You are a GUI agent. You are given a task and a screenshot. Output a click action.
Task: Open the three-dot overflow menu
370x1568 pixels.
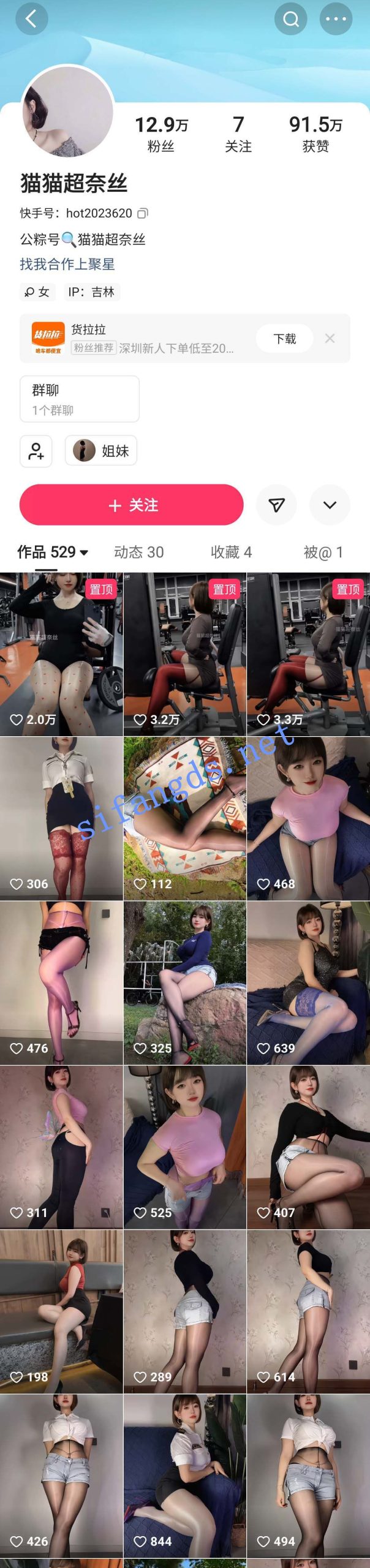pyautogui.click(x=336, y=19)
